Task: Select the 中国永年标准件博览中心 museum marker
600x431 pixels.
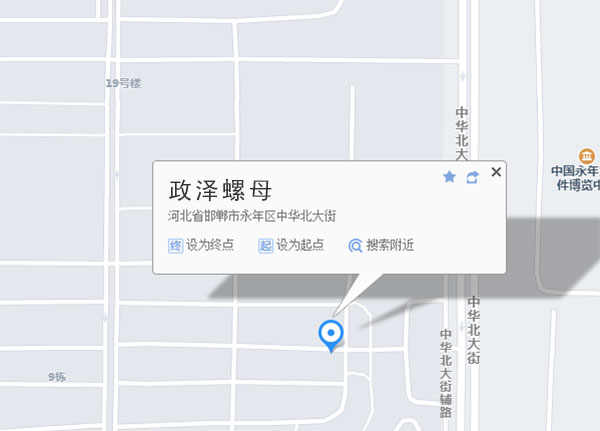Action: [x=585, y=156]
